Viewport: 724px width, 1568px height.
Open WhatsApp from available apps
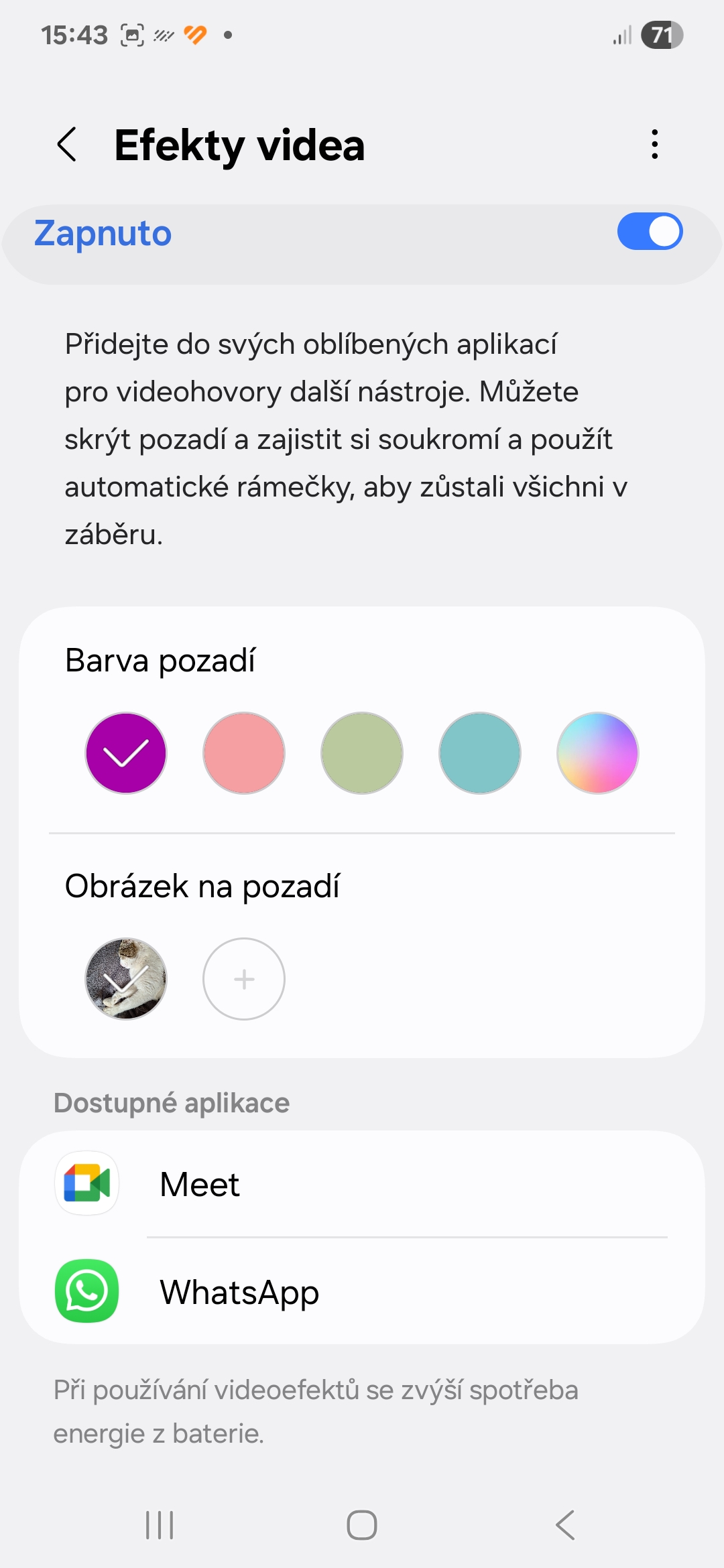(362, 1291)
